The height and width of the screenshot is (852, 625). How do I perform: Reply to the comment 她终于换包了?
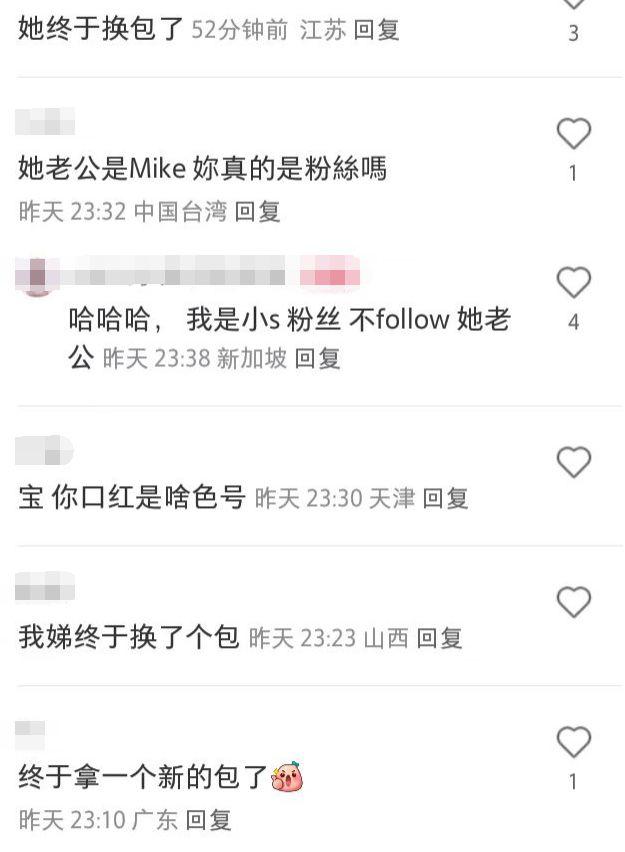pyautogui.click(x=377, y=30)
